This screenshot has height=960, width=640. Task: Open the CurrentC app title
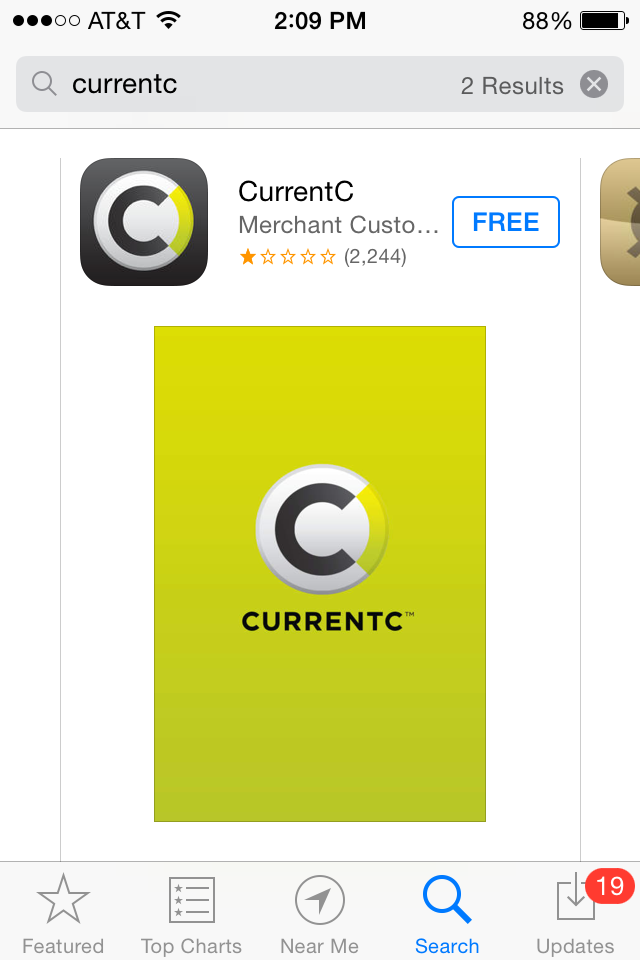click(x=296, y=191)
